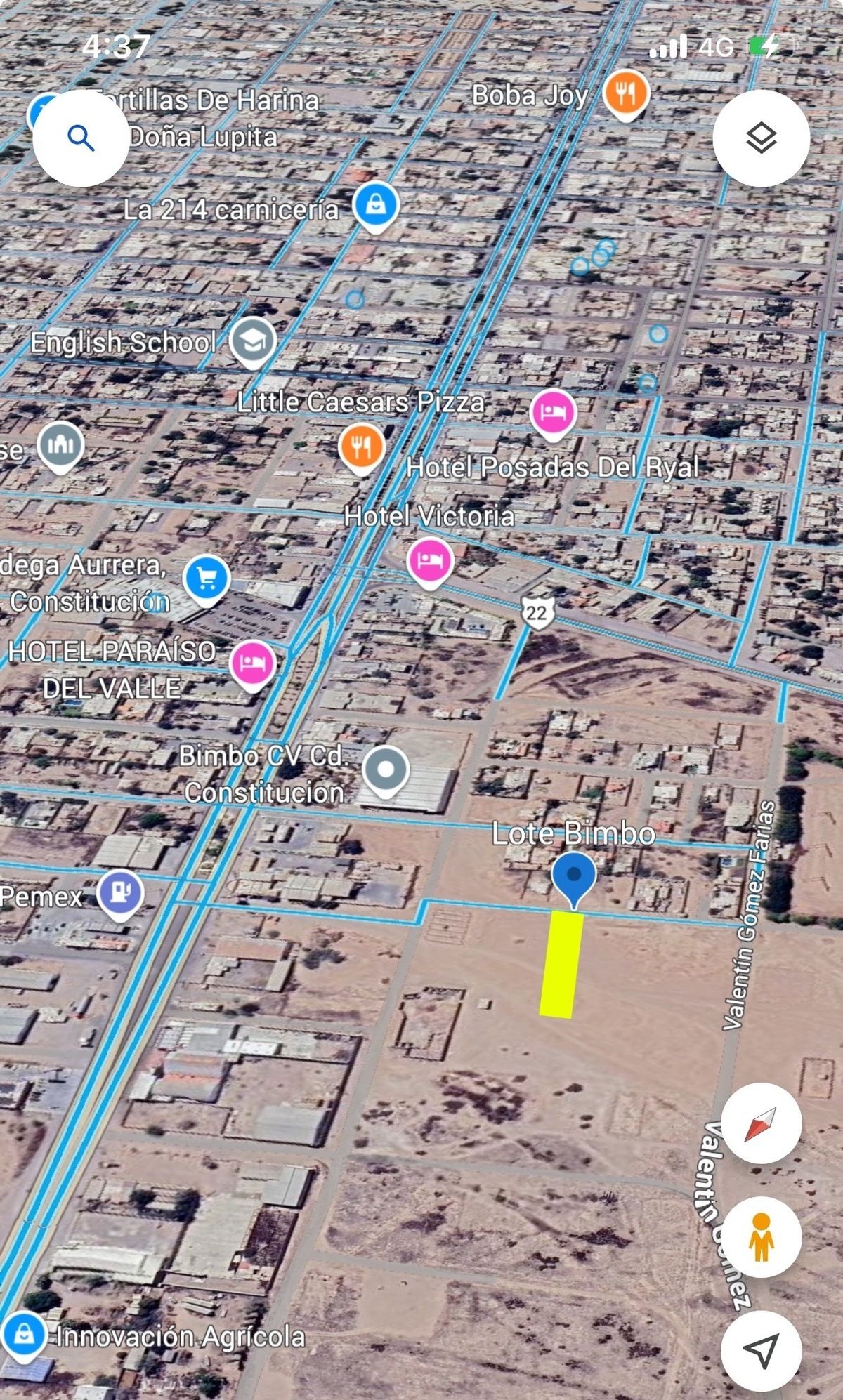Viewport: 843px width, 1400px height.
Task: Open HOTEL PARAÍSO DEL VALLE pin
Action: 252,662
